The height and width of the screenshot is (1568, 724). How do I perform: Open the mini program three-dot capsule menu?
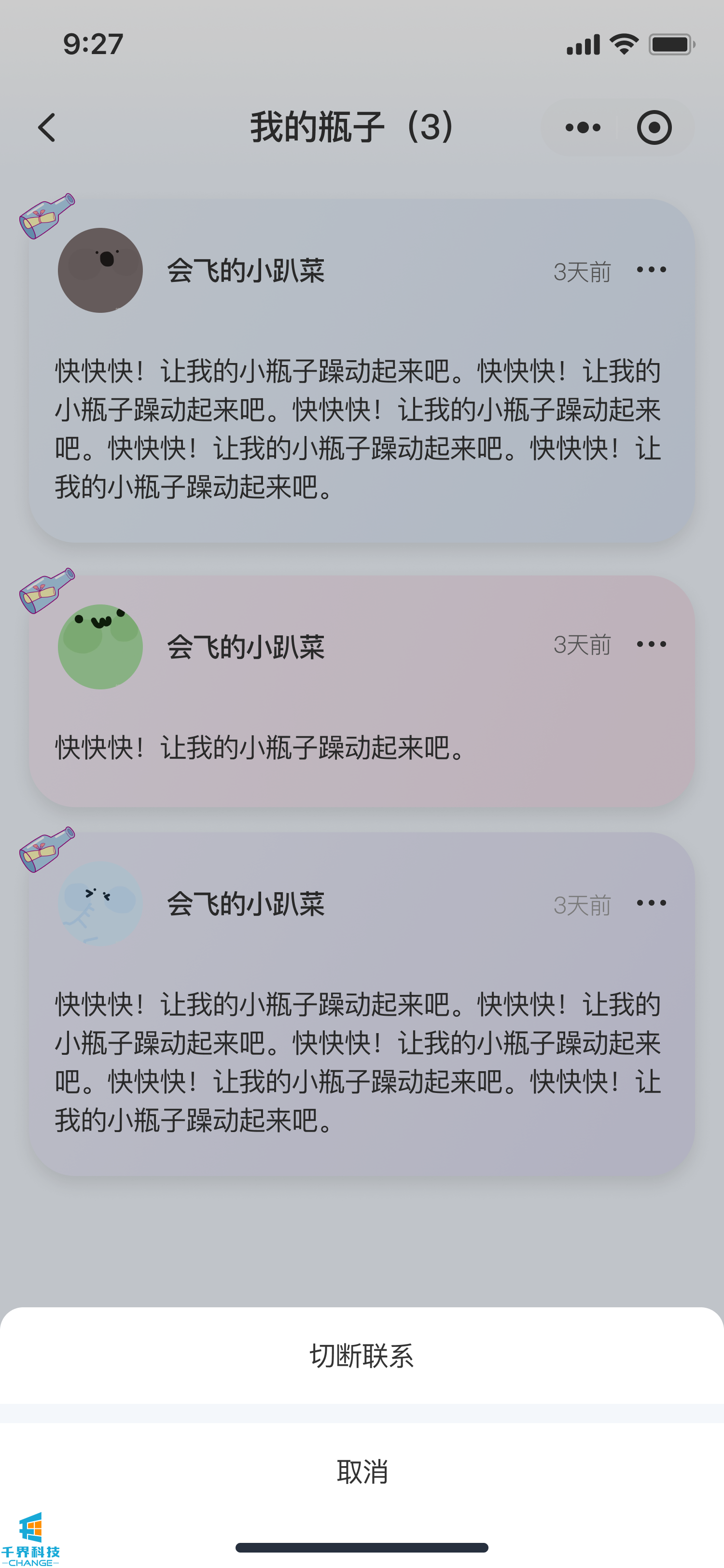point(582,128)
